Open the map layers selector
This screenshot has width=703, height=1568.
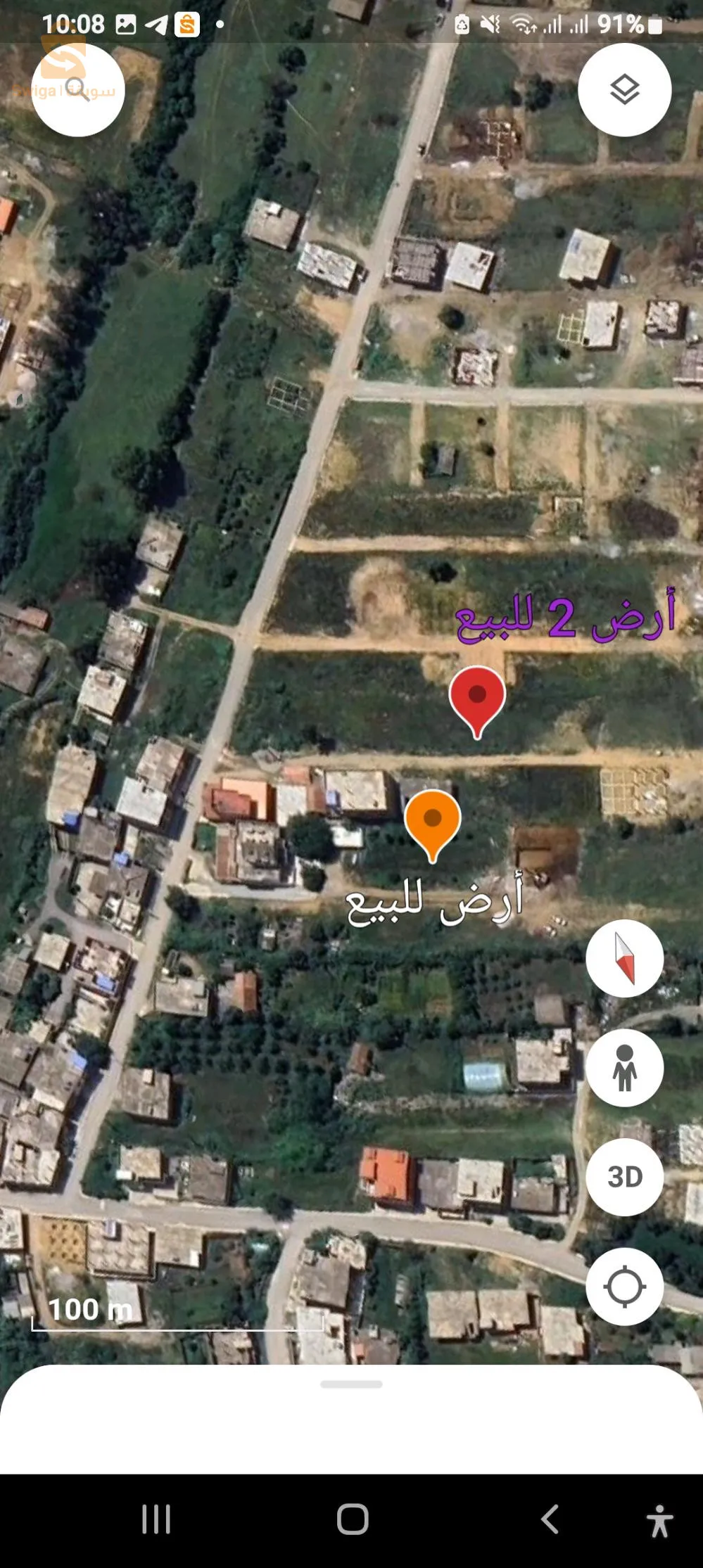(624, 90)
